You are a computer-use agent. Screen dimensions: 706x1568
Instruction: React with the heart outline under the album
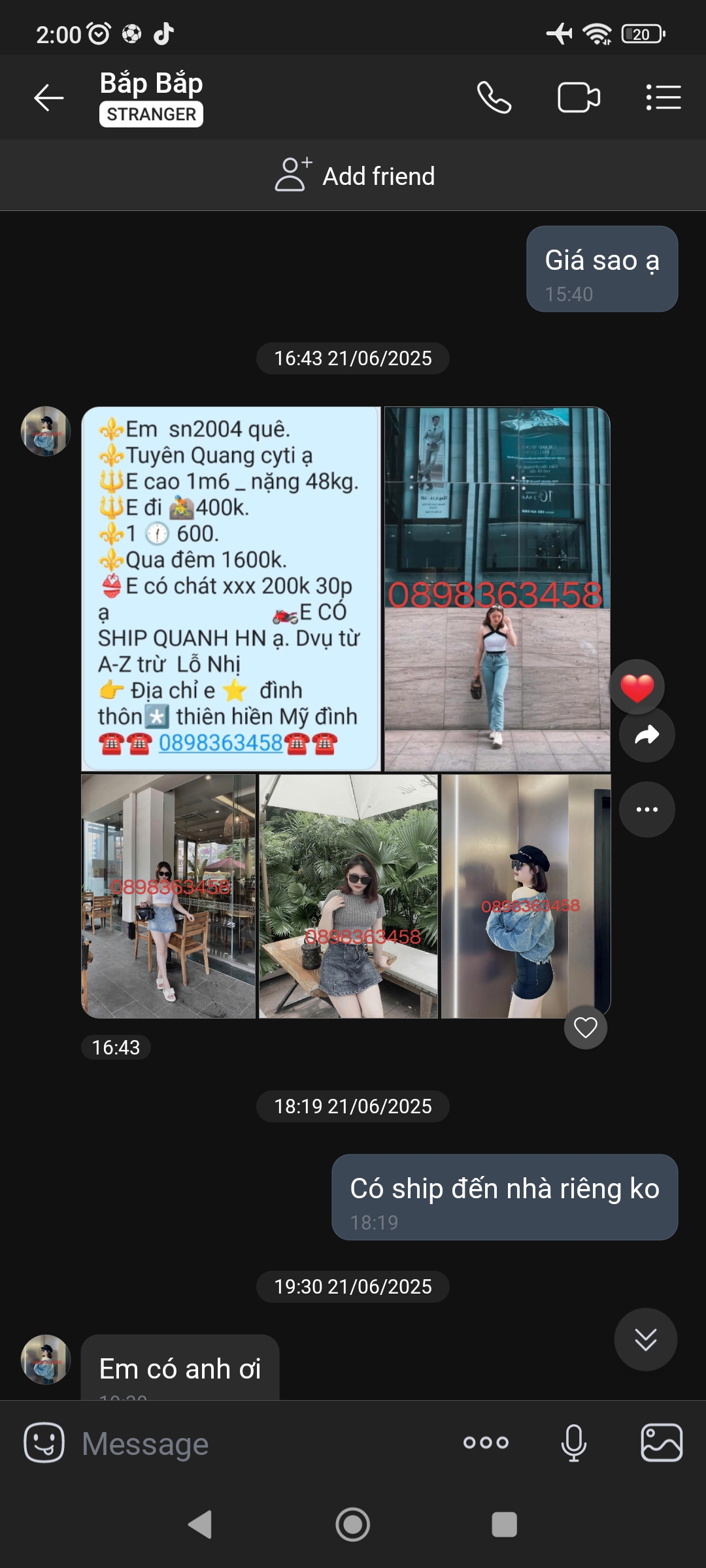pos(585,1028)
